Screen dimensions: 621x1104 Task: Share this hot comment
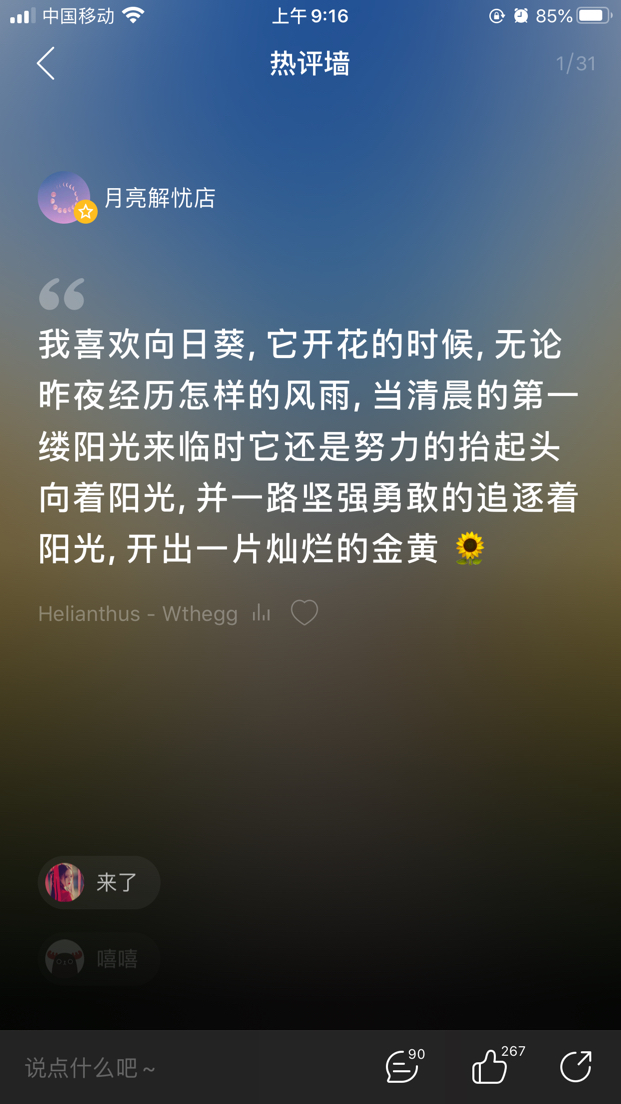[x=576, y=1066]
